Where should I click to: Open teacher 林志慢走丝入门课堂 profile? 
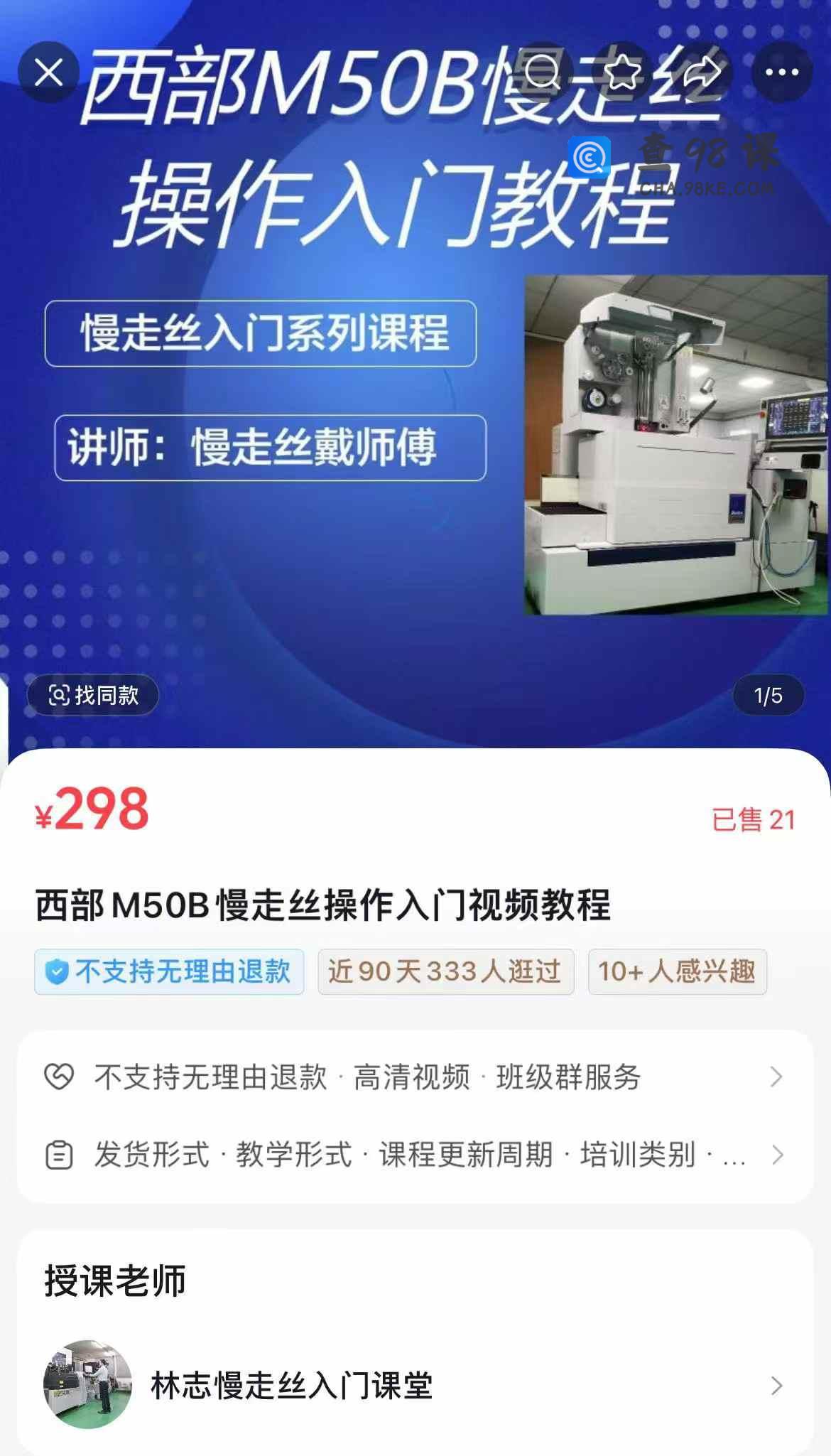pos(415,1385)
